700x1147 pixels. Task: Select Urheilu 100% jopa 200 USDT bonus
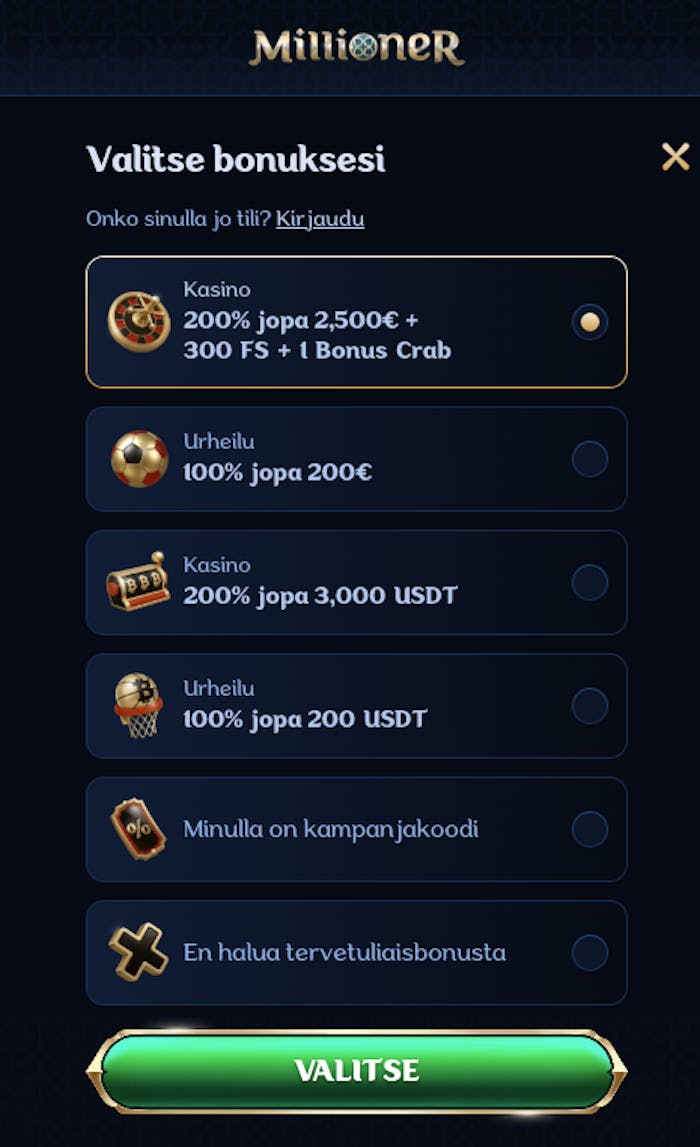[589, 706]
